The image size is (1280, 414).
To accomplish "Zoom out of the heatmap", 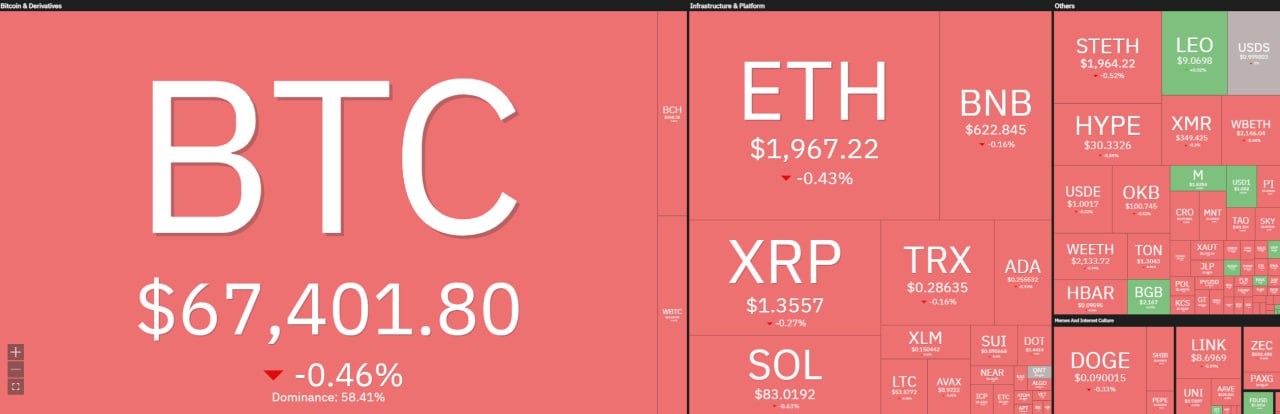I will click(16, 369).
